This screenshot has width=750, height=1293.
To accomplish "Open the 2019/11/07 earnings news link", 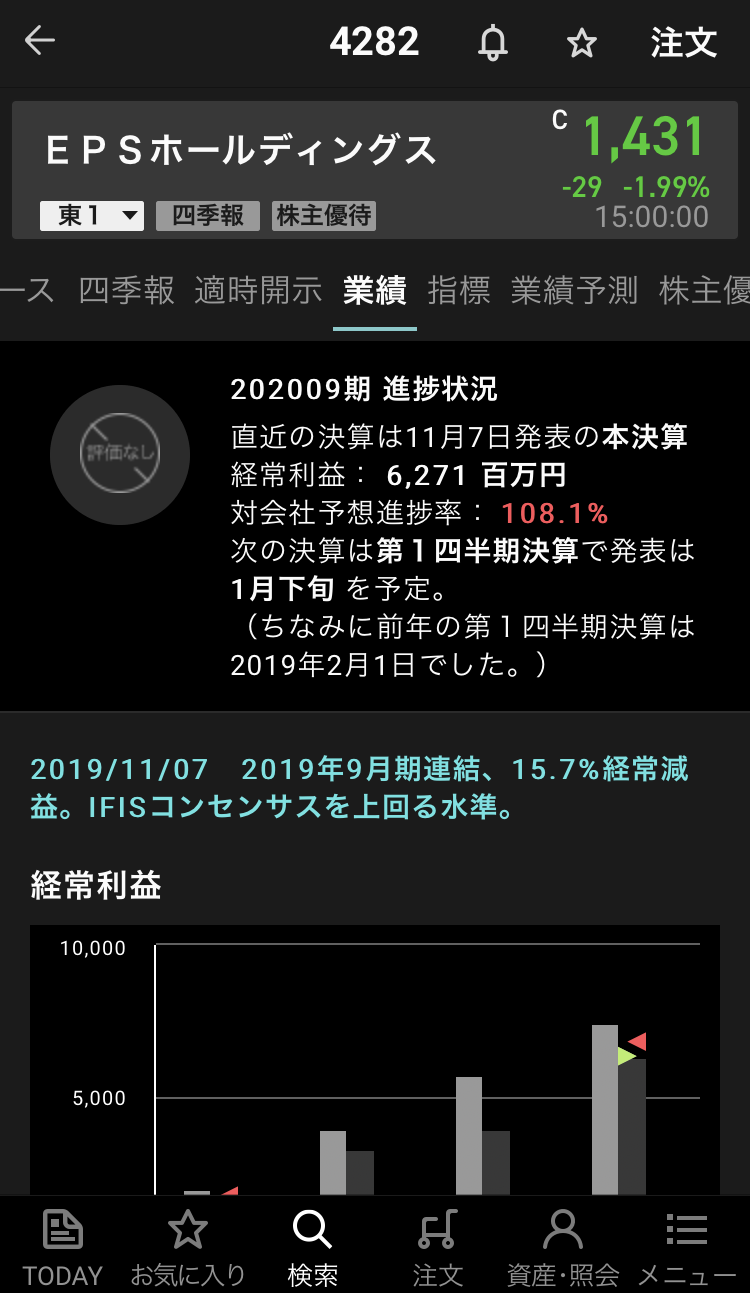I will [x=360, y=788].
